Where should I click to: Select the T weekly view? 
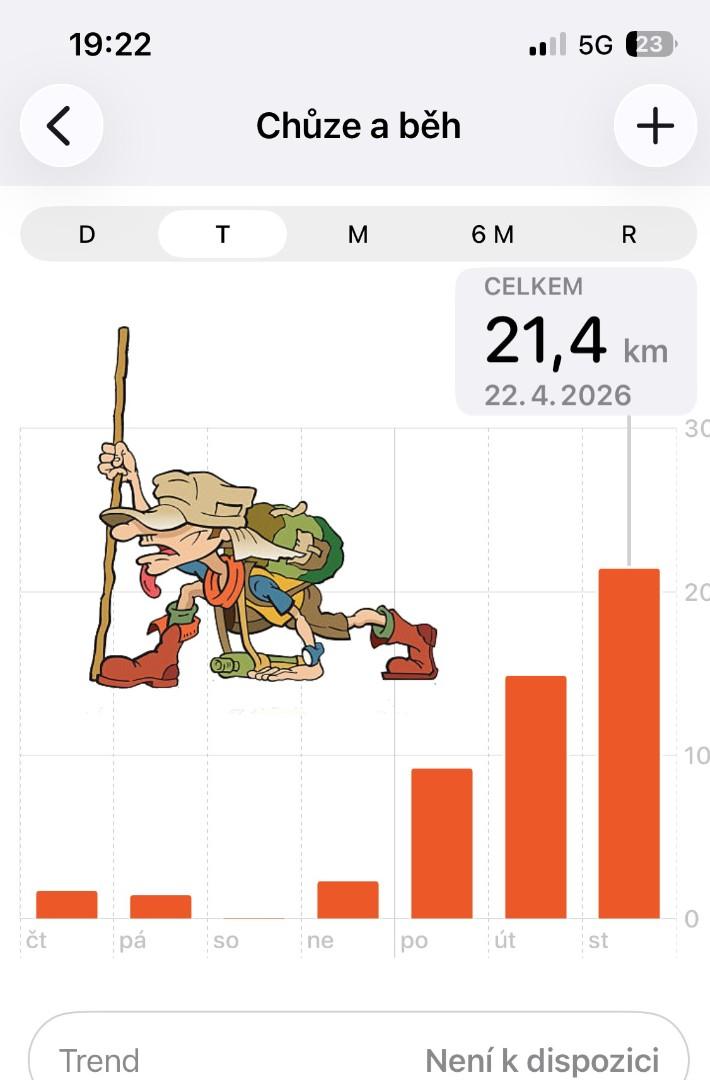[x=222, y=235]
